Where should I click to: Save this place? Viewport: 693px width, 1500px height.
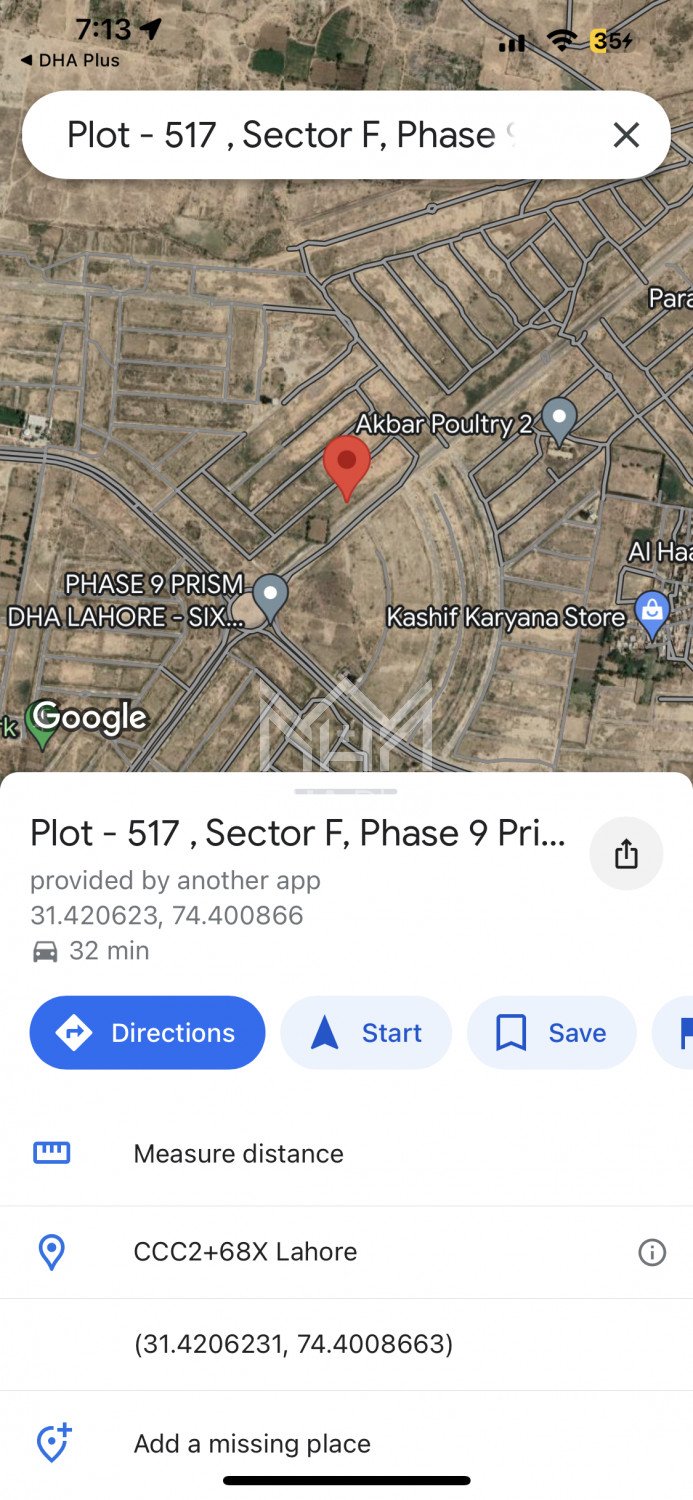coord(551,1033)
